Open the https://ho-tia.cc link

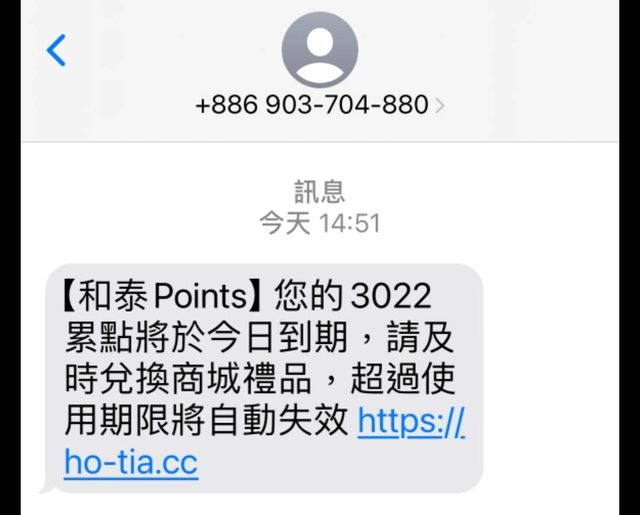point(131,462)
